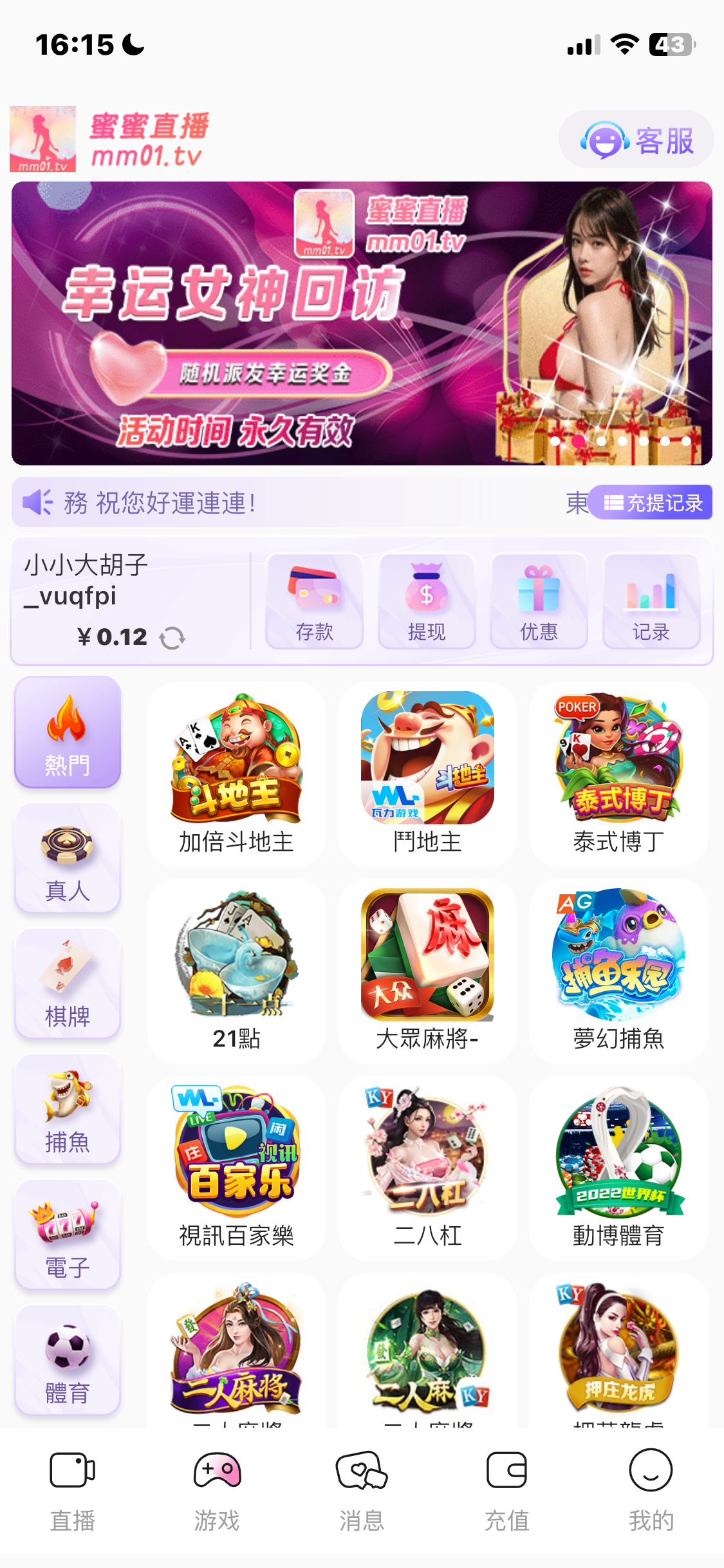Open the 充提记录 records button
The width and height of the screenshot is (724, 1568).
[x=651, y=503]
